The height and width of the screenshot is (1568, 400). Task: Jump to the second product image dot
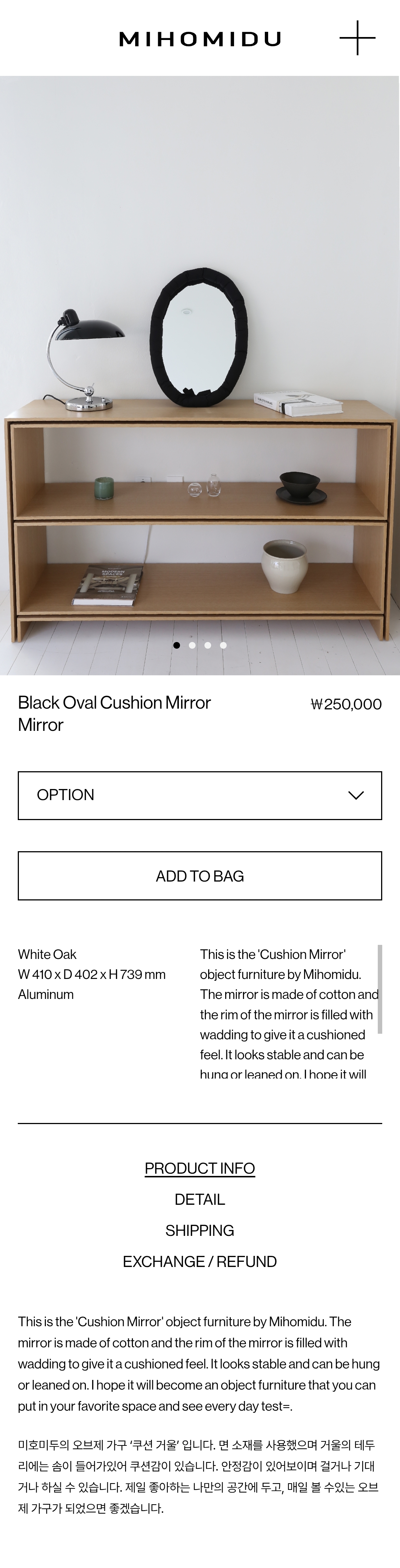pos(192,645)
